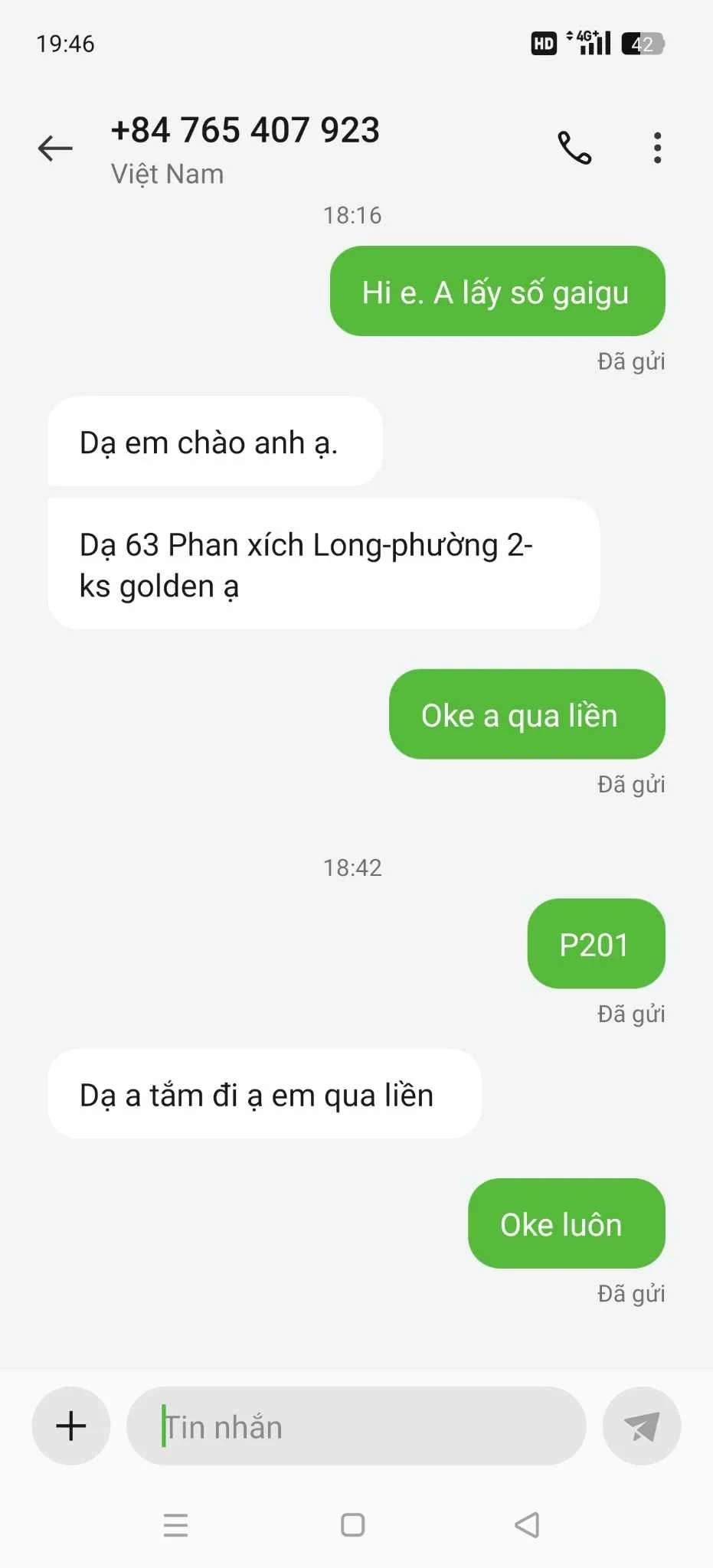Send the message with the paper plane
Viewport: 713px width, 1568px height.
642,1426
